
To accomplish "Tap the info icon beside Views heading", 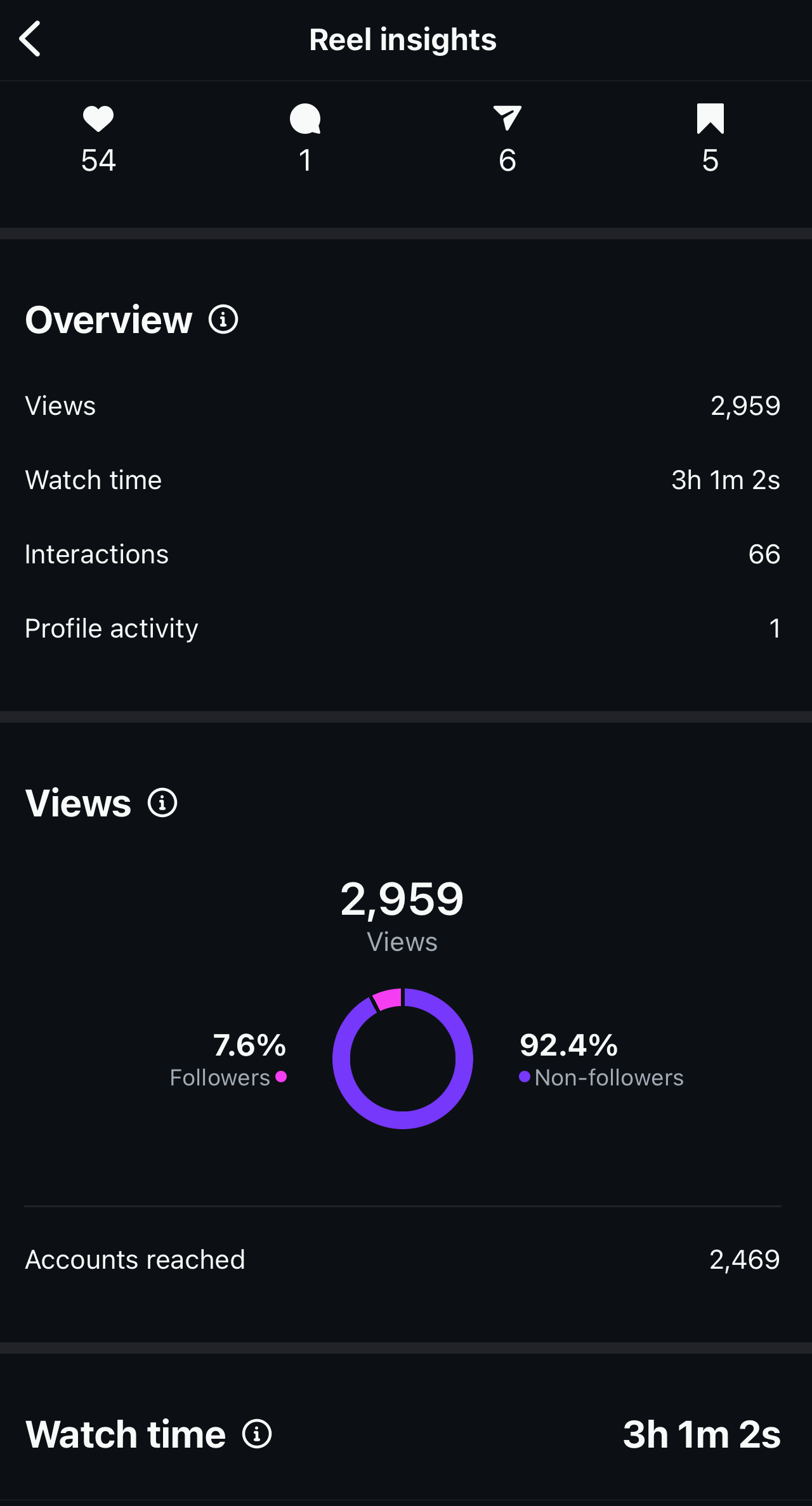I will click(x=162, y=803).
